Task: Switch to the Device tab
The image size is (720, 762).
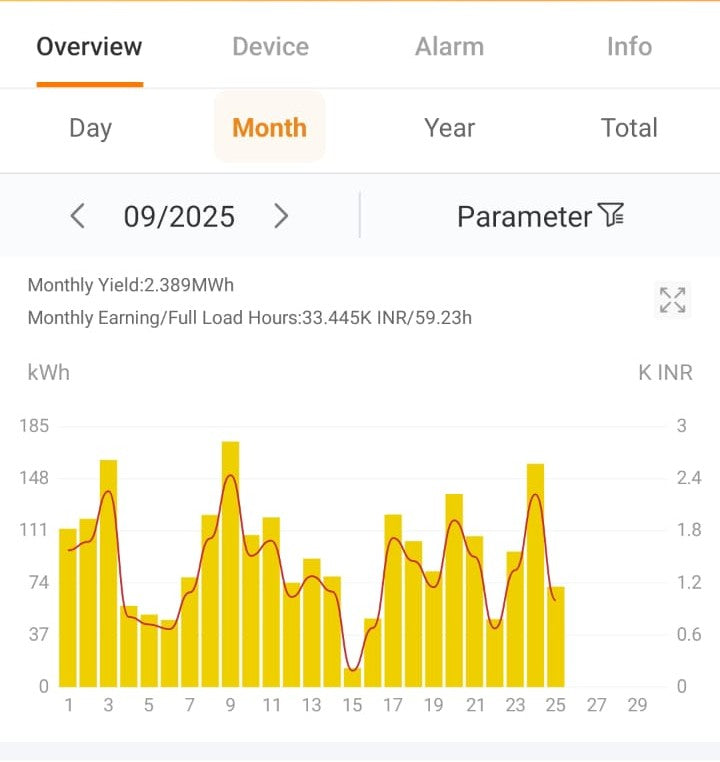Action: pyautogui.click(x=270, y=46)
